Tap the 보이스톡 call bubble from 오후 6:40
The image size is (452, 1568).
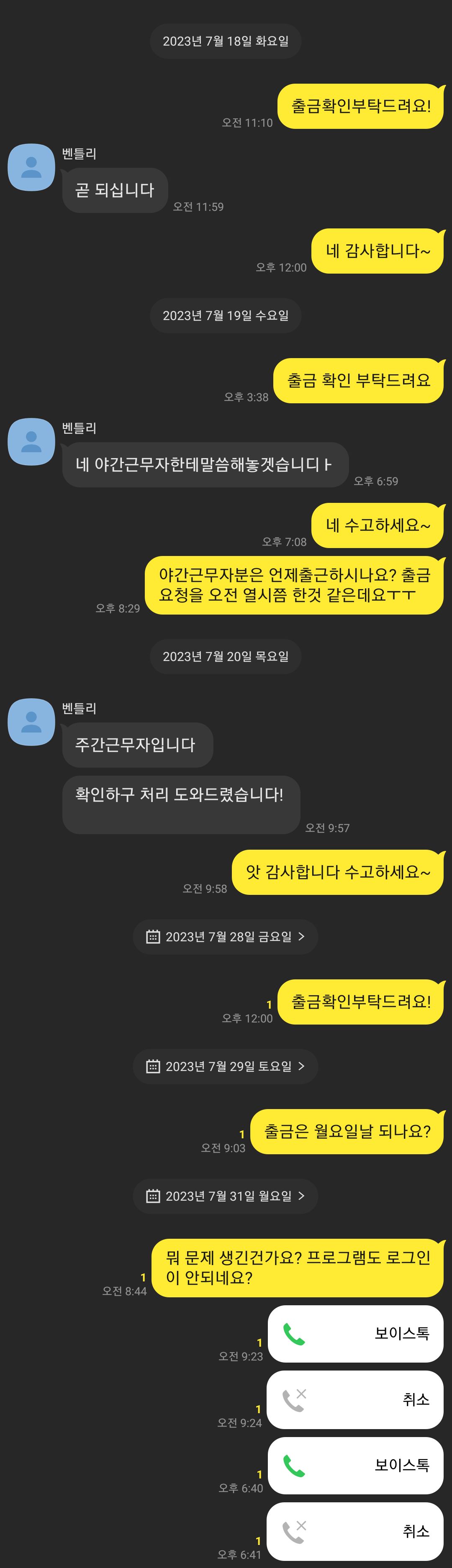[x=355, y=1465]
